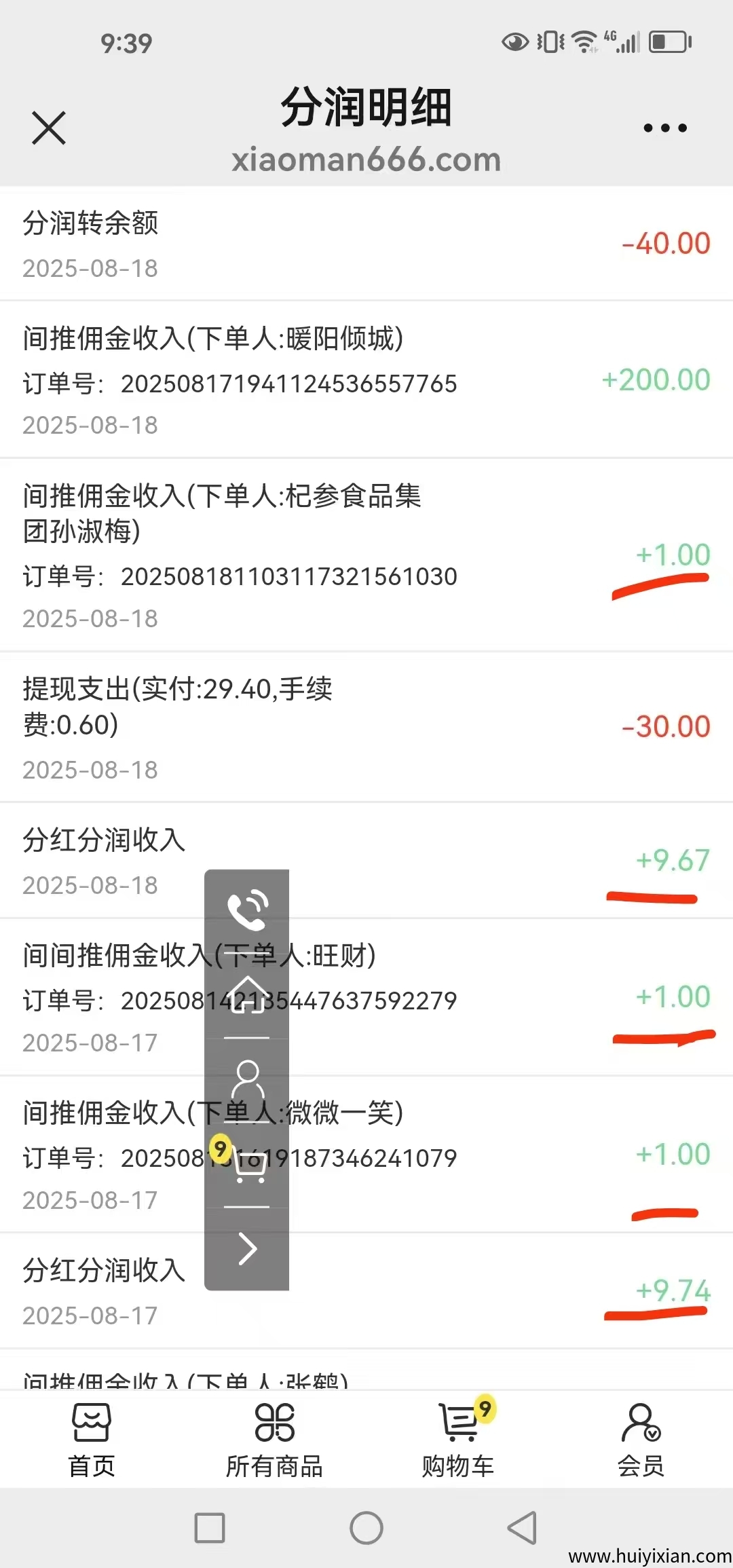The height and width of the screenshot is (1568, 733).
Task: Close the 分润明细 page
Action: pos(49,128)
